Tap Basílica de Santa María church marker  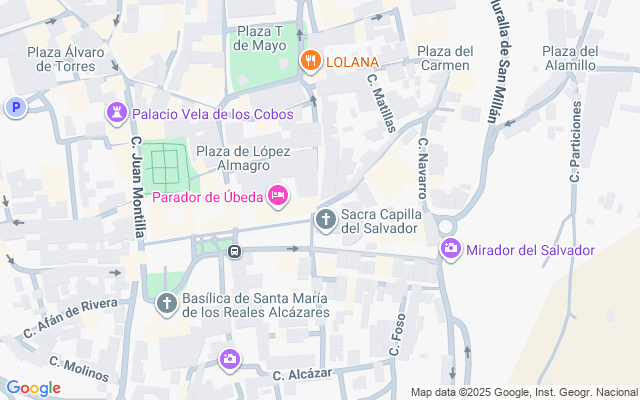click(x=166, y=304)
